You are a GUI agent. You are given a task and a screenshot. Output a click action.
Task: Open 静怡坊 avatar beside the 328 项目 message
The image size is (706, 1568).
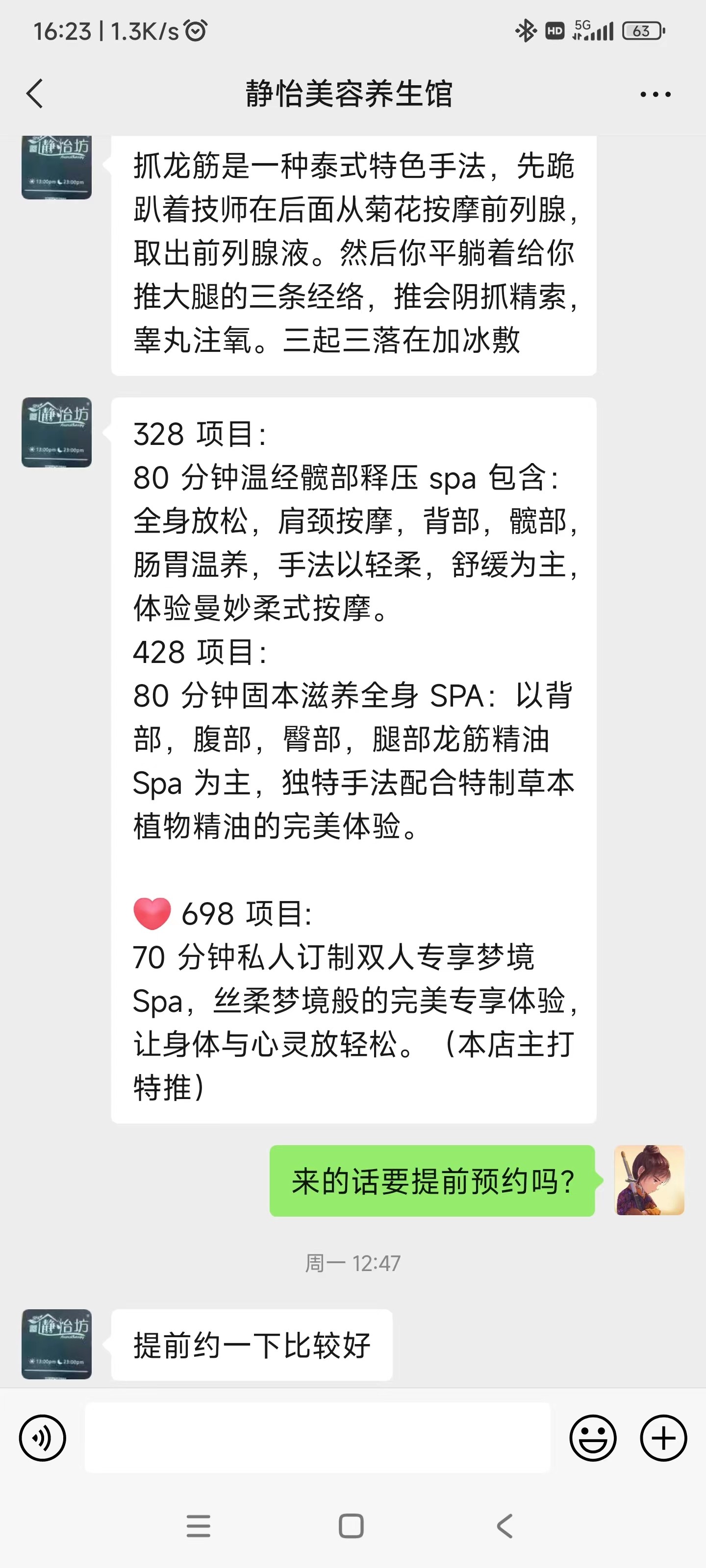tap(57, 432)
